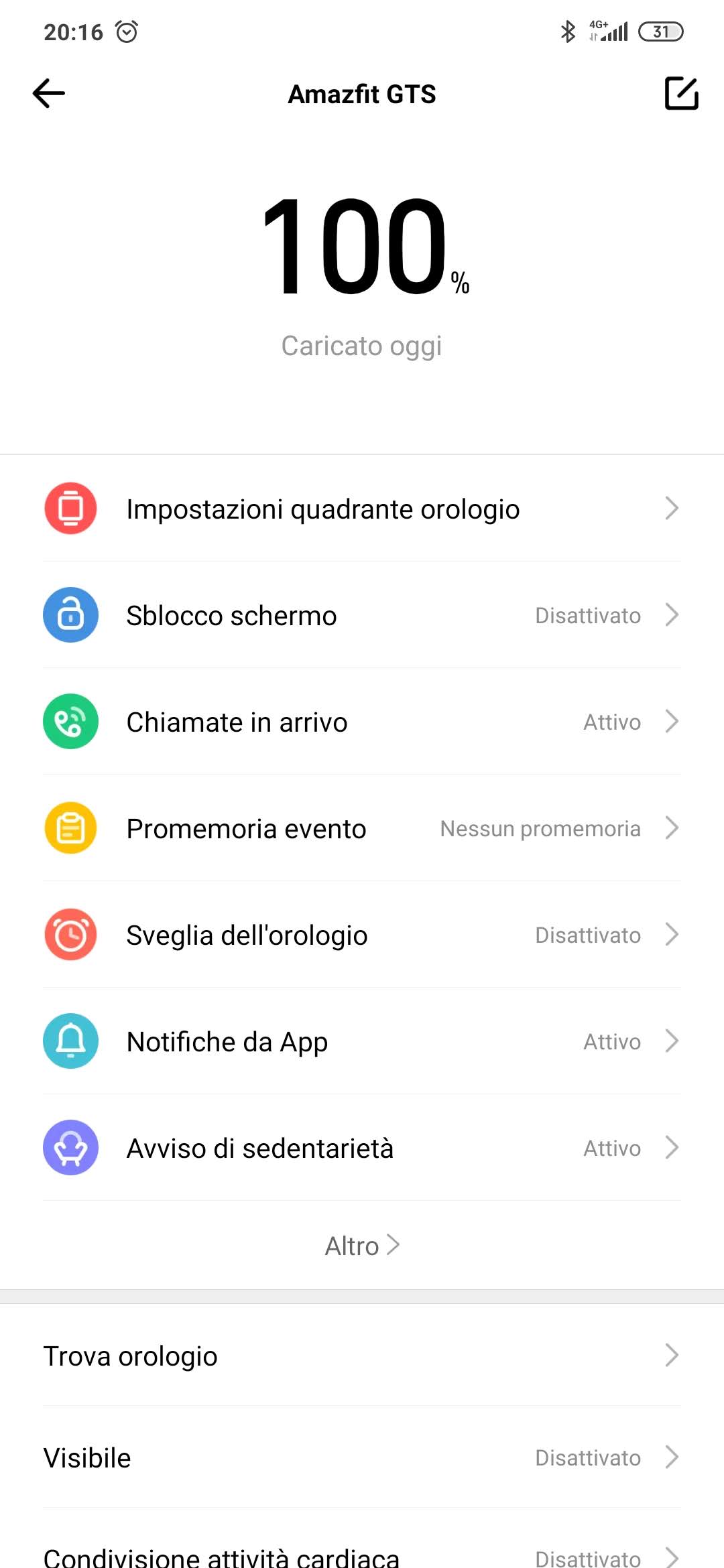Viewport: 724px width, 1568px height.
Task: Open Sblocco schermo settings
Action: point(362,615)
